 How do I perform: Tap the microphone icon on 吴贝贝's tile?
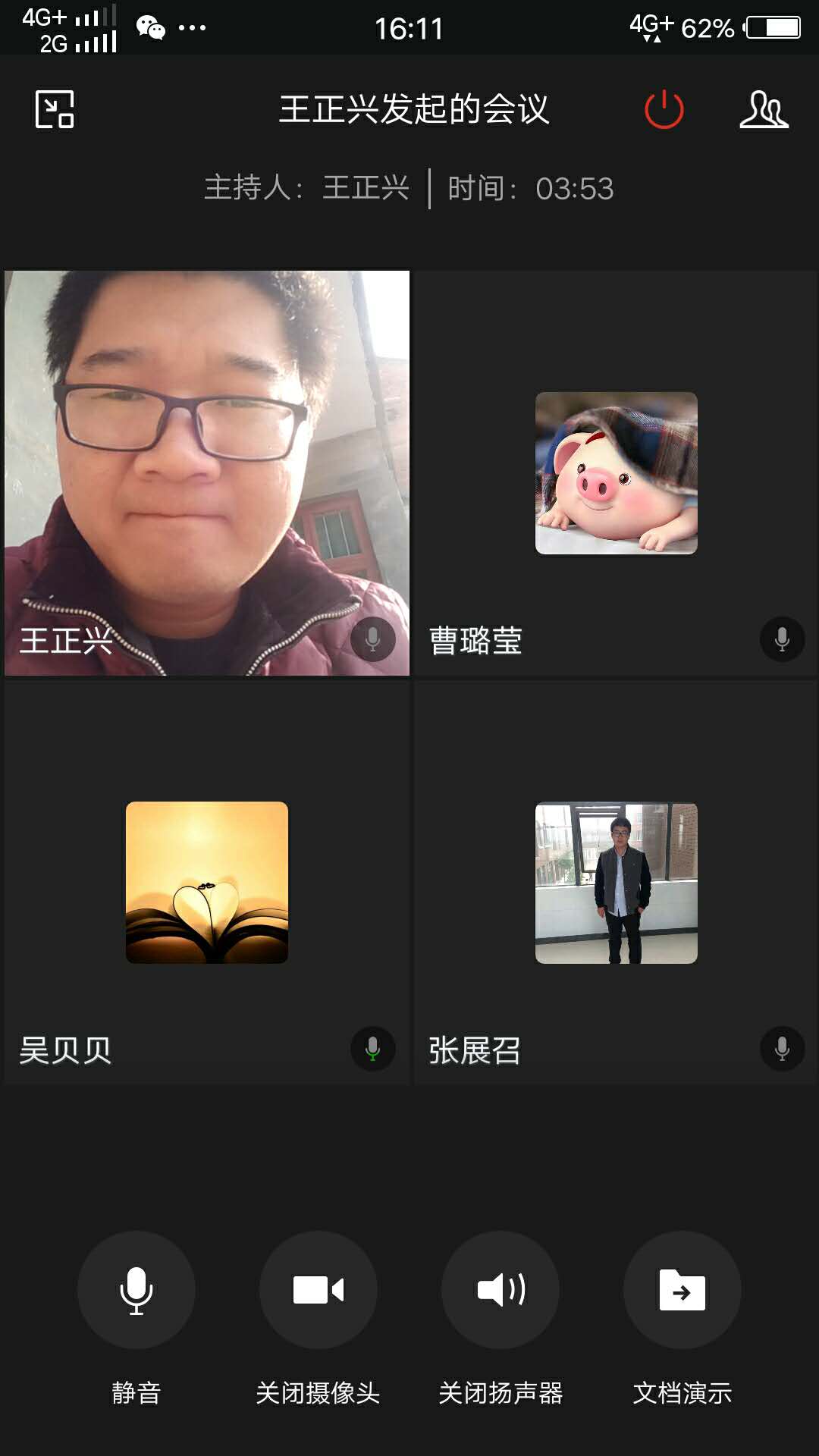click(x=372, y=1049)
